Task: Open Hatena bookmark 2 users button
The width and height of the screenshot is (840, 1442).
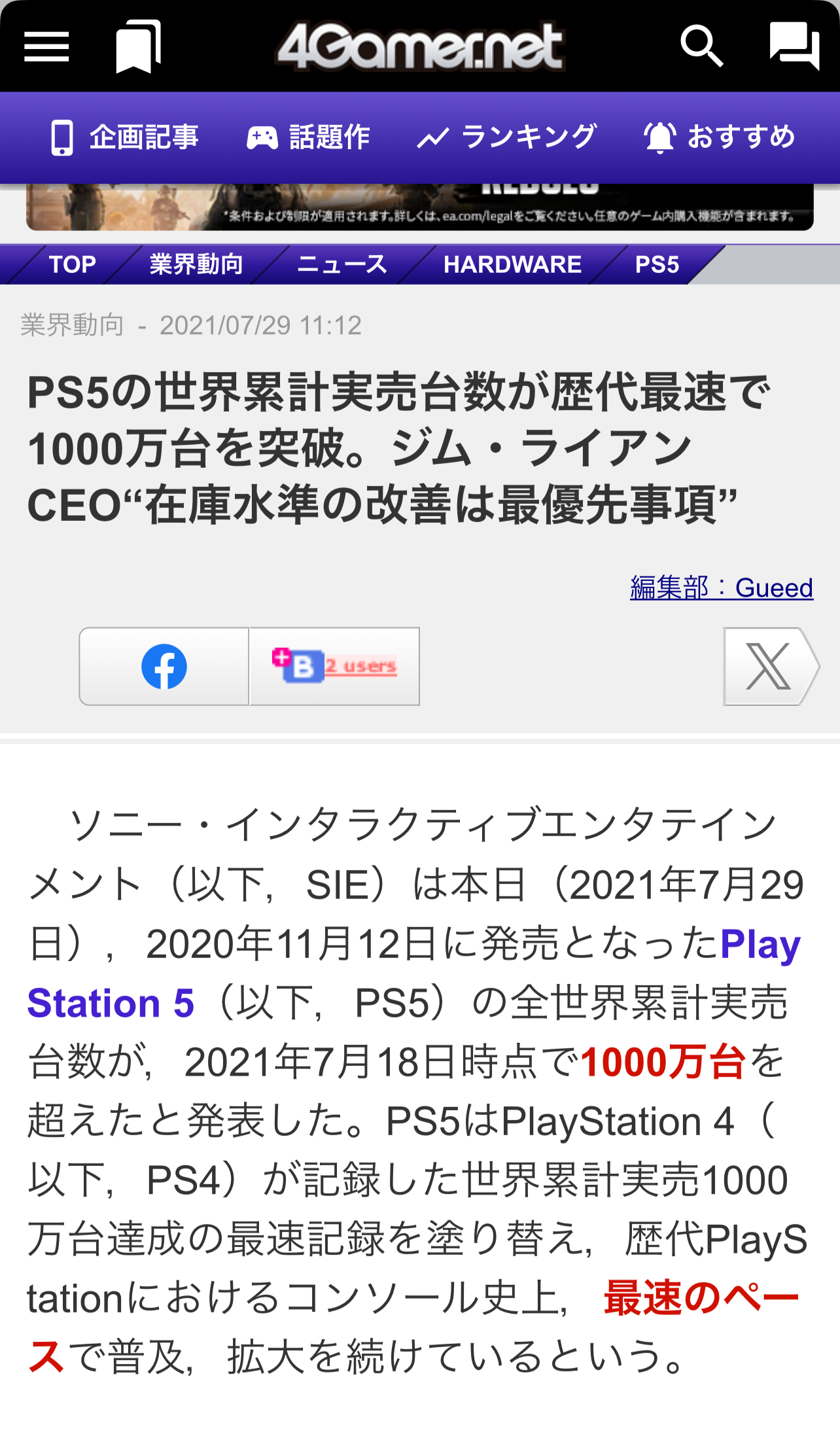Action: point(334,666)
